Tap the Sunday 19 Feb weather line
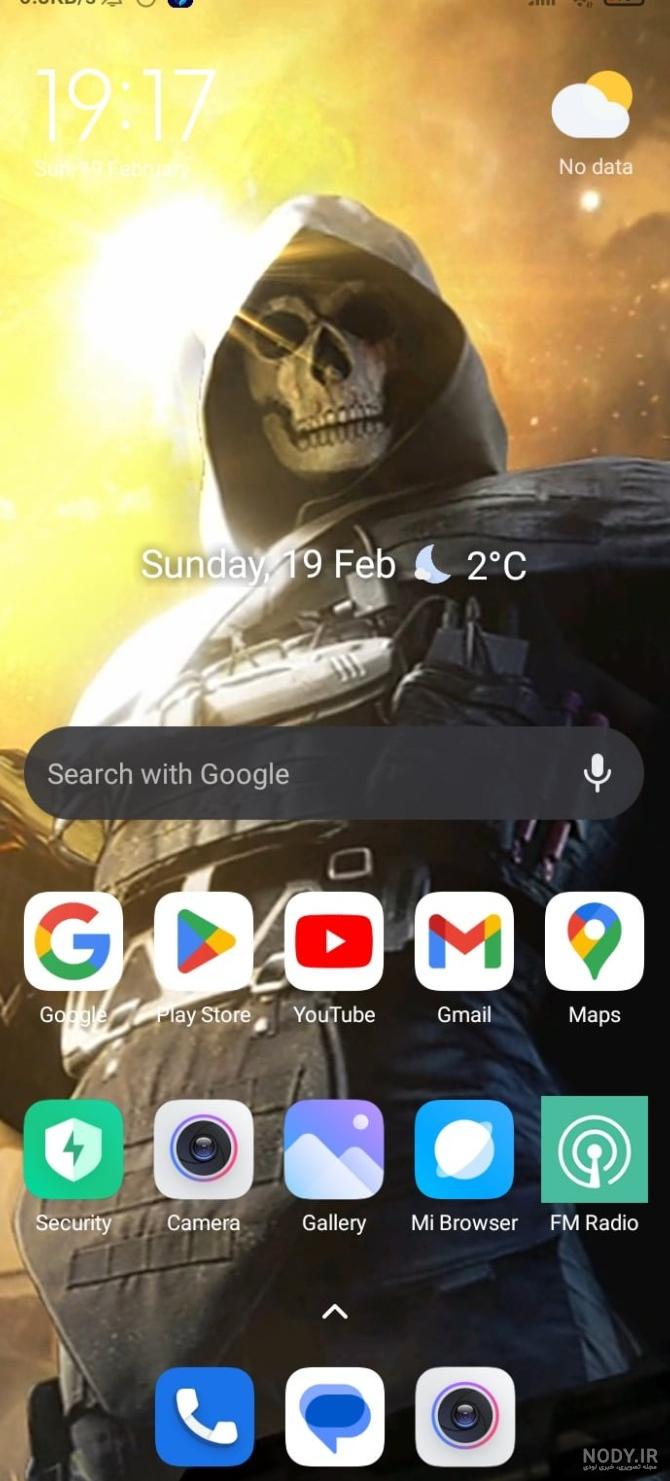Image resolution: width=670 pixels, height=1481 pixels. click(x=334, y=565)
